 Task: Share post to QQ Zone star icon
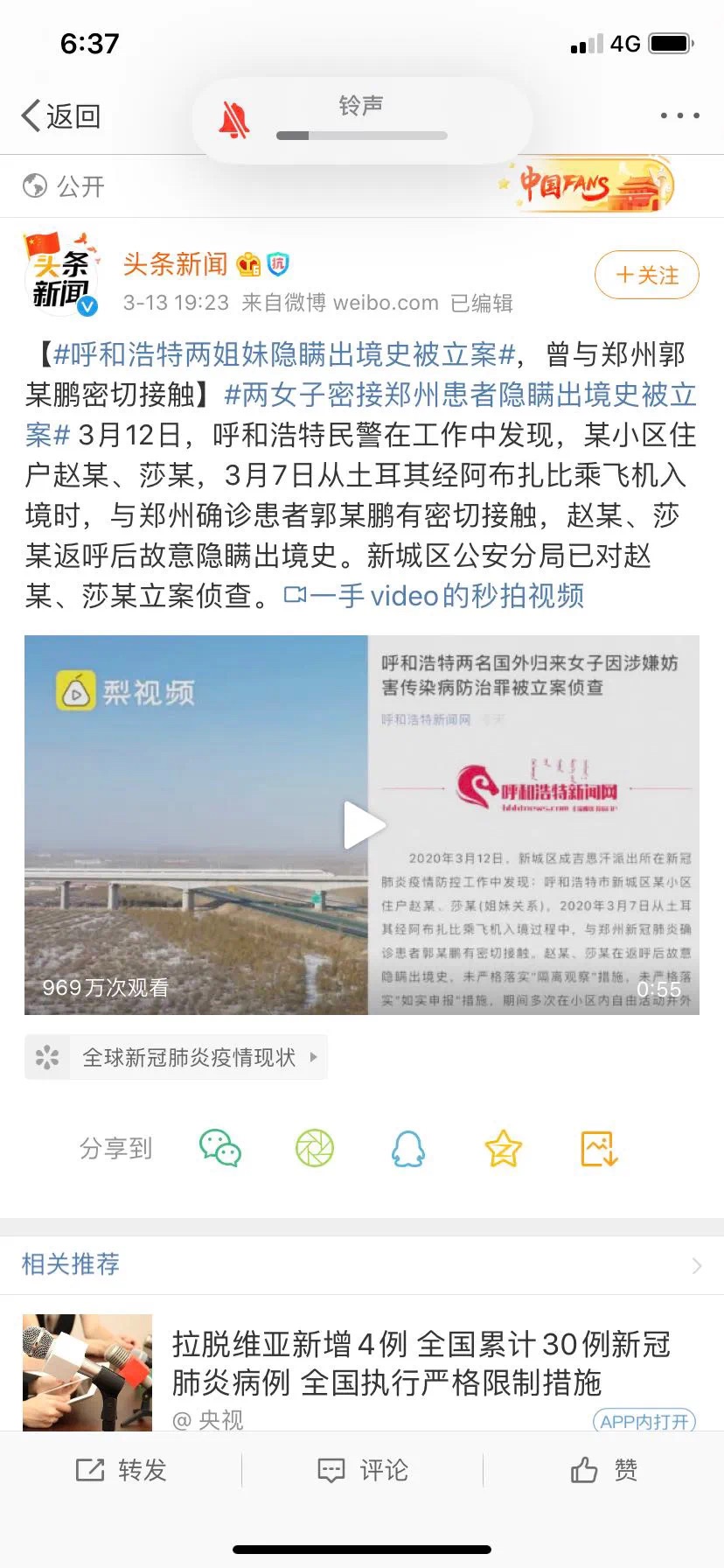coord(504,1148)
